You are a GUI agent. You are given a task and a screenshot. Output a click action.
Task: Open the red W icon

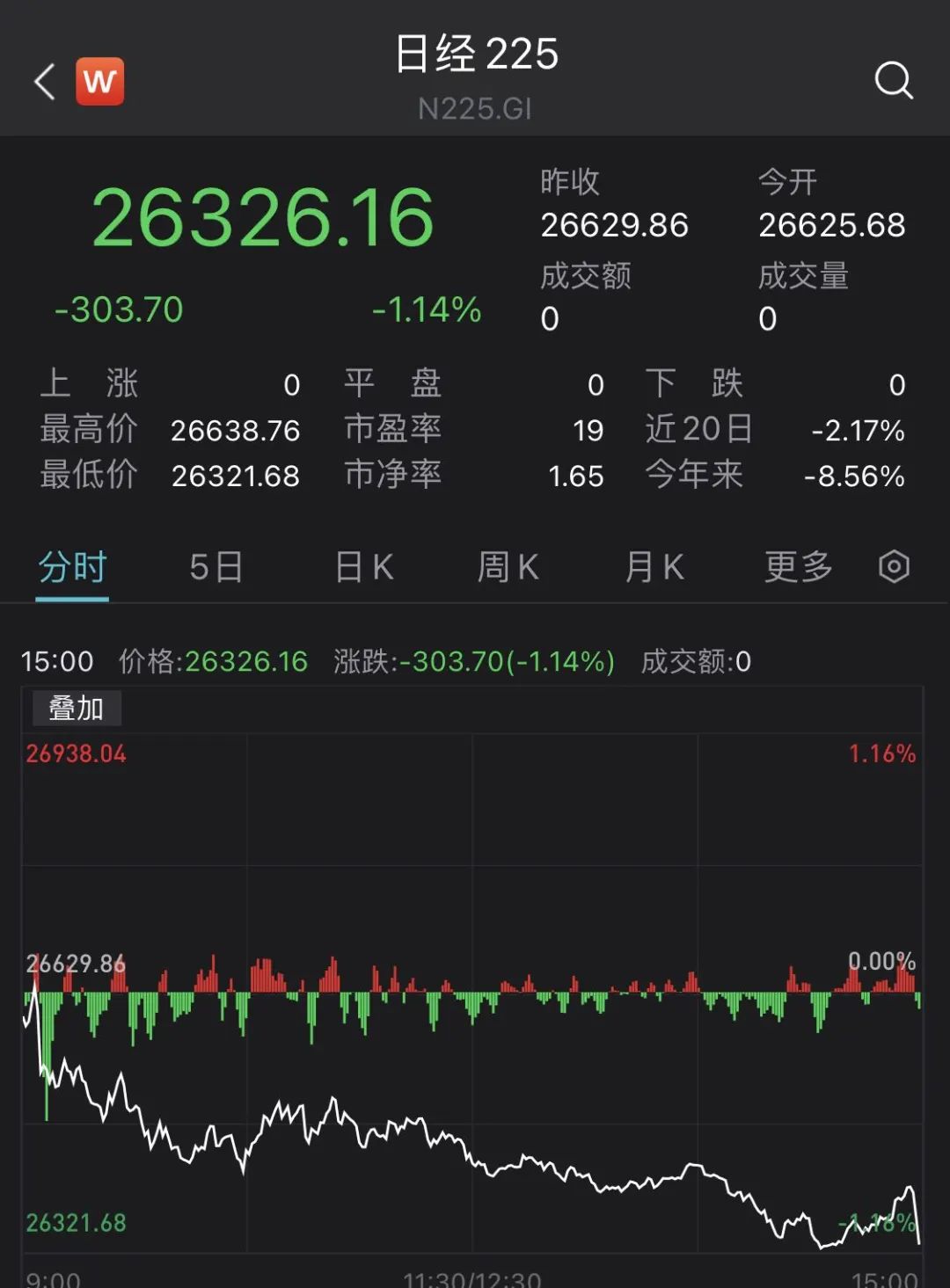pos(100,82)
